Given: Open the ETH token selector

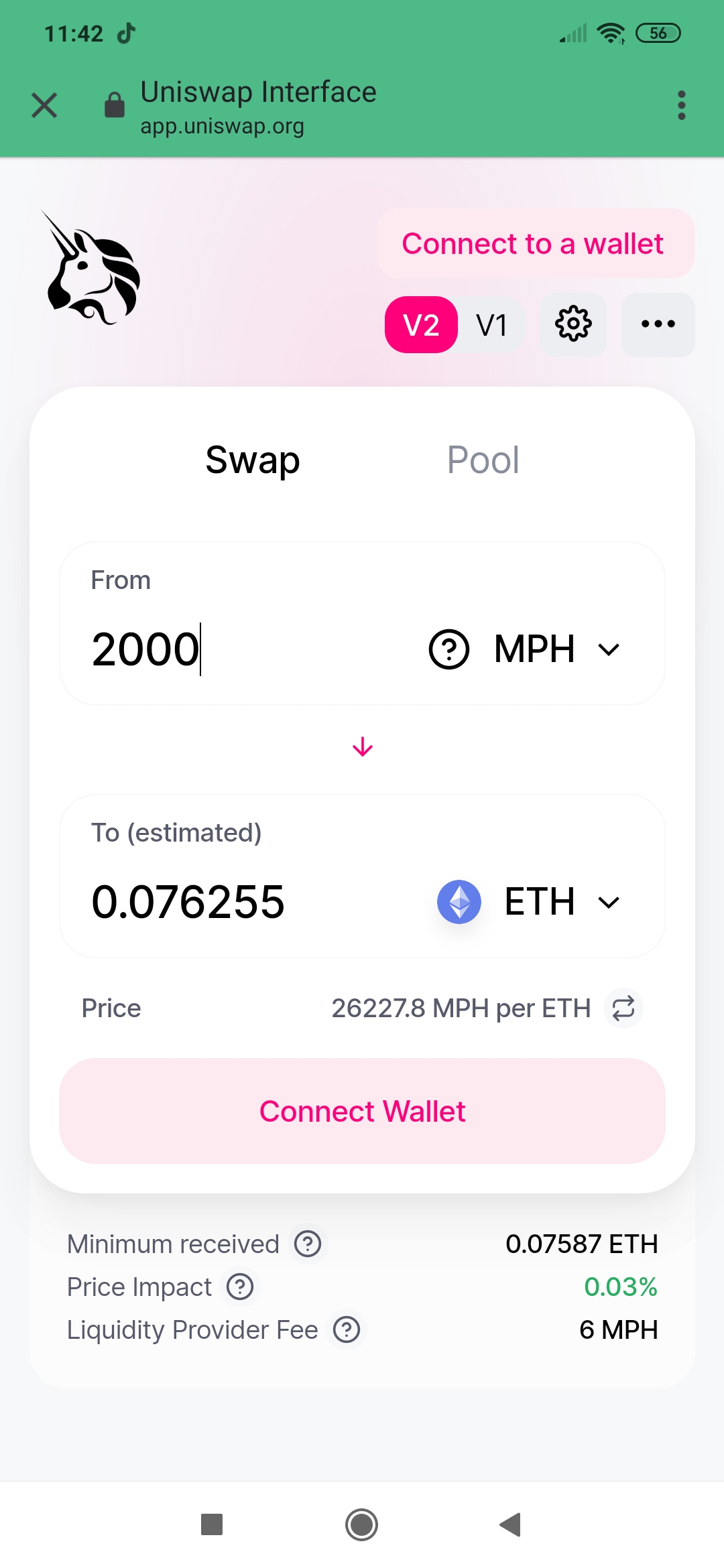Looking at the screenshot, I should click(x=530, y=902).
